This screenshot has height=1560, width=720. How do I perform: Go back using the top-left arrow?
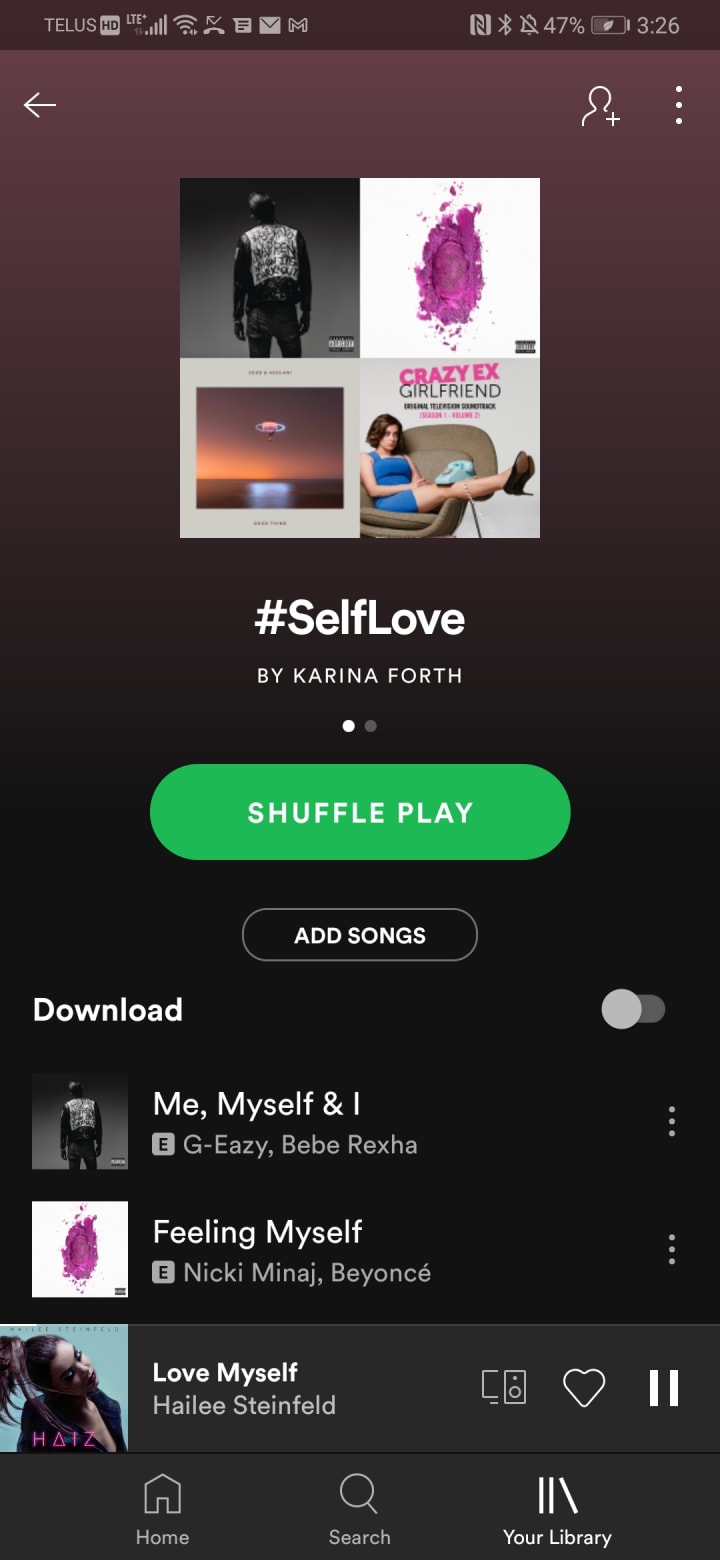[40, 105]
